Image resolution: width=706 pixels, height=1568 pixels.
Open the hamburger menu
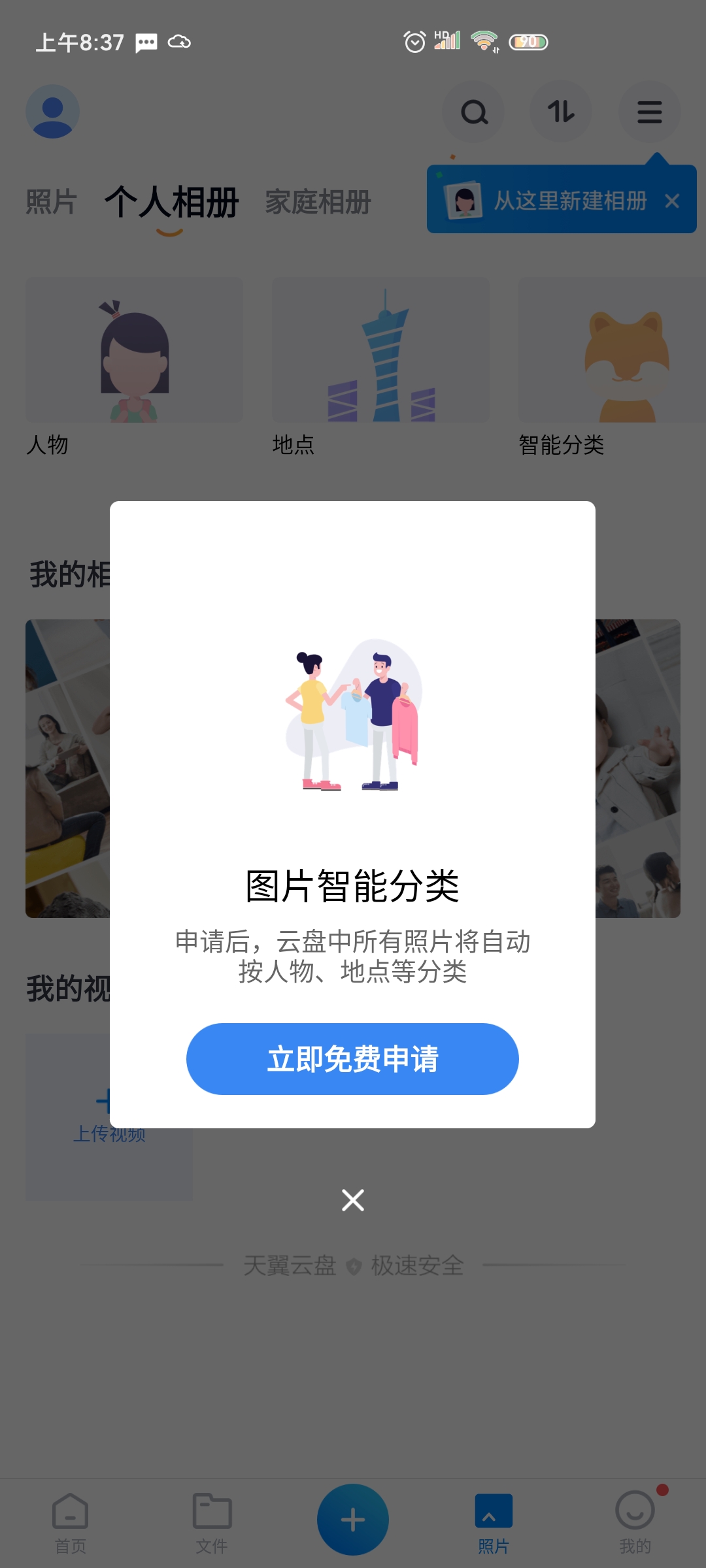pos(649,112)
